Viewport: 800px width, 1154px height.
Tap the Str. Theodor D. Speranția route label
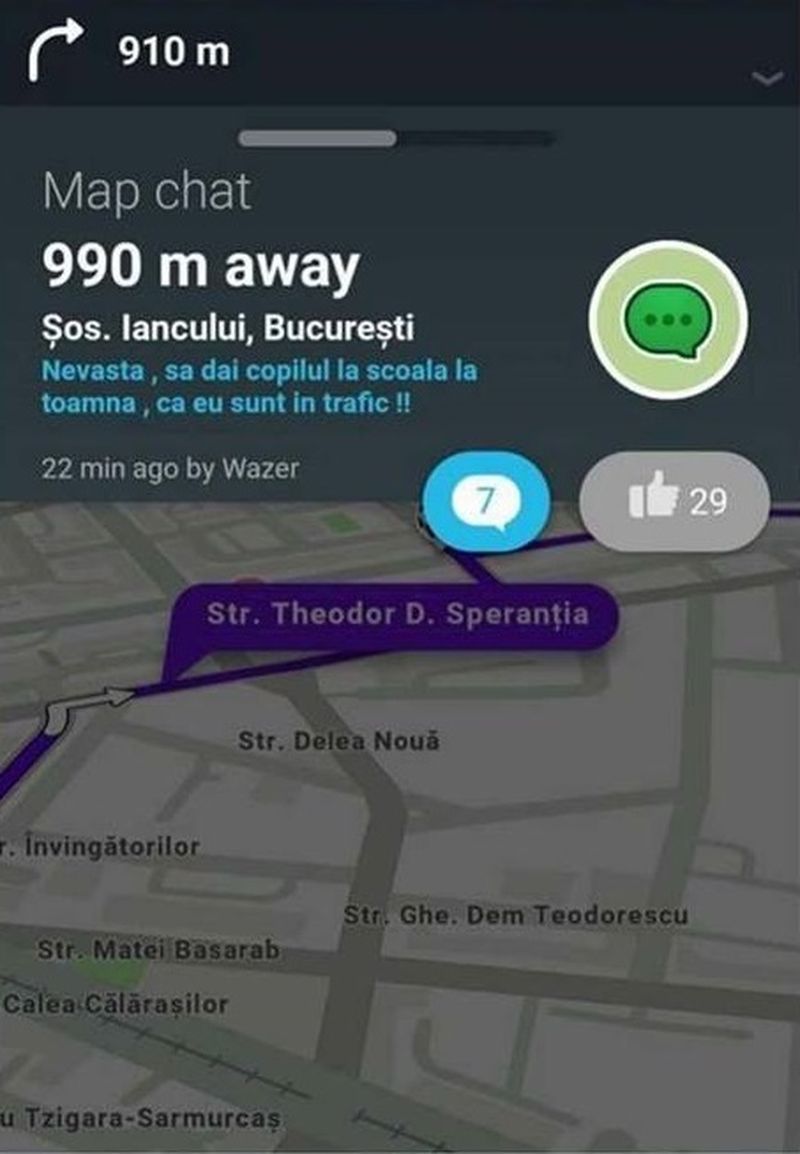pyautogui.click(x=397, y=614)
